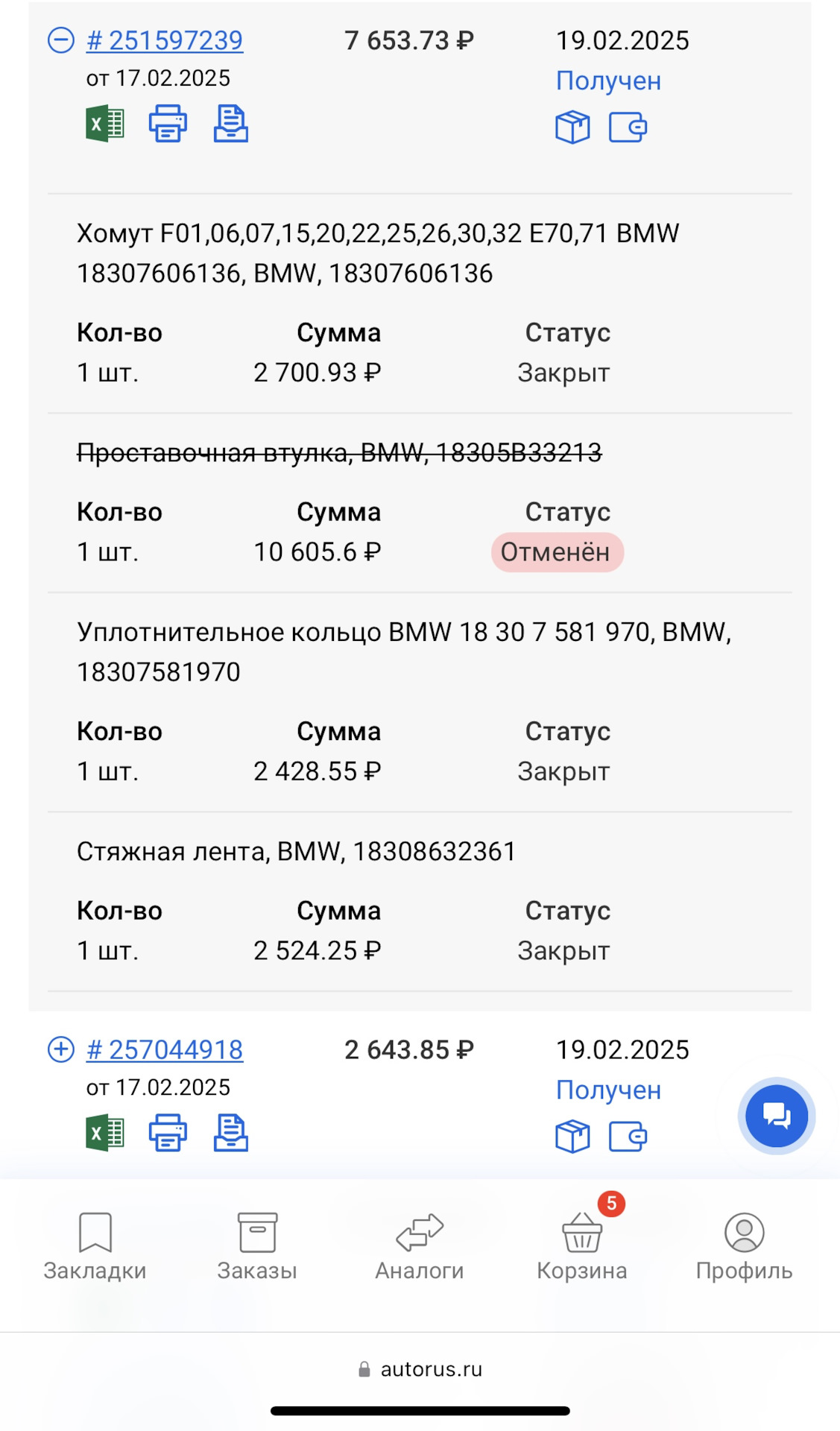Open the support chat bubble

pyautogui.click(x=777, y=1116)
